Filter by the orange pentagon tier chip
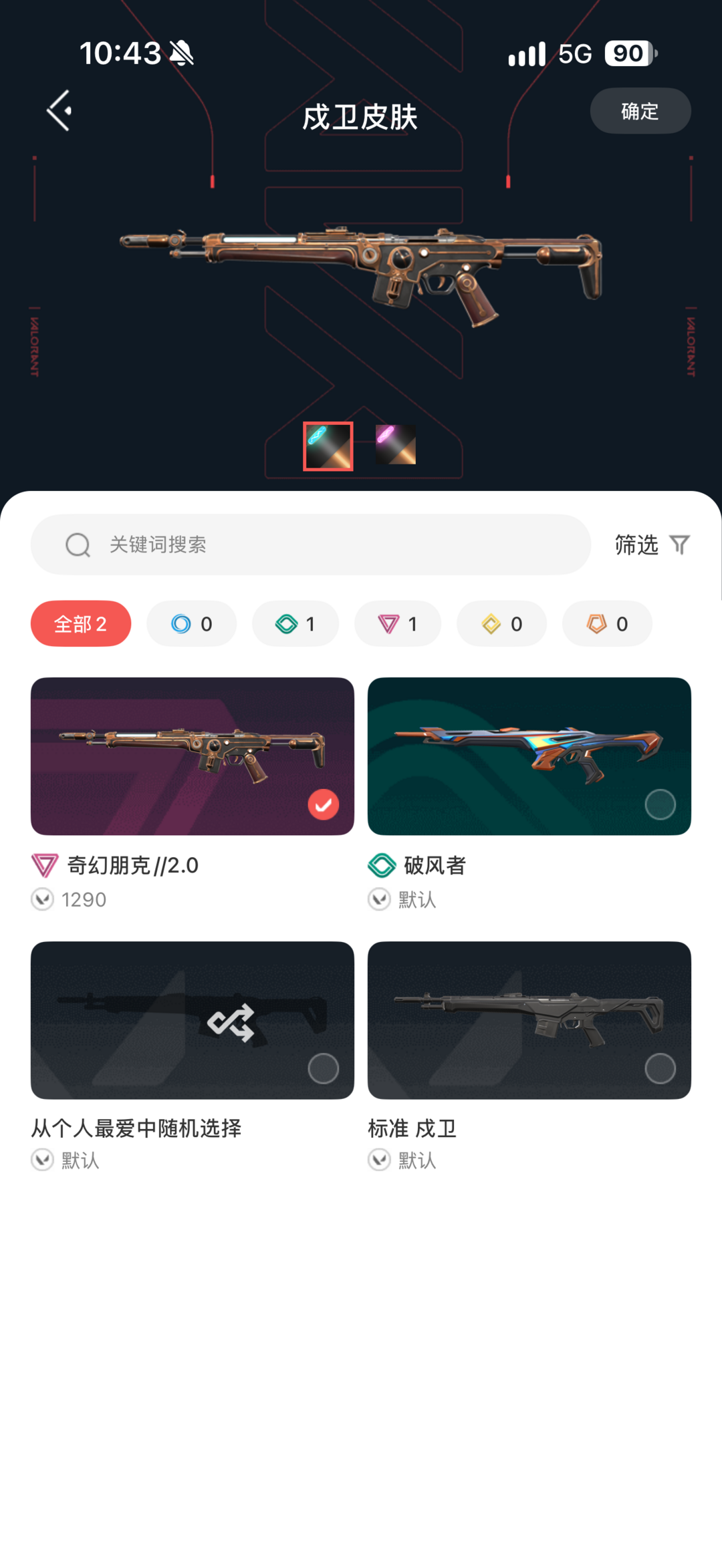Viewport: 722px width, 1568px height. coord(607,623)
